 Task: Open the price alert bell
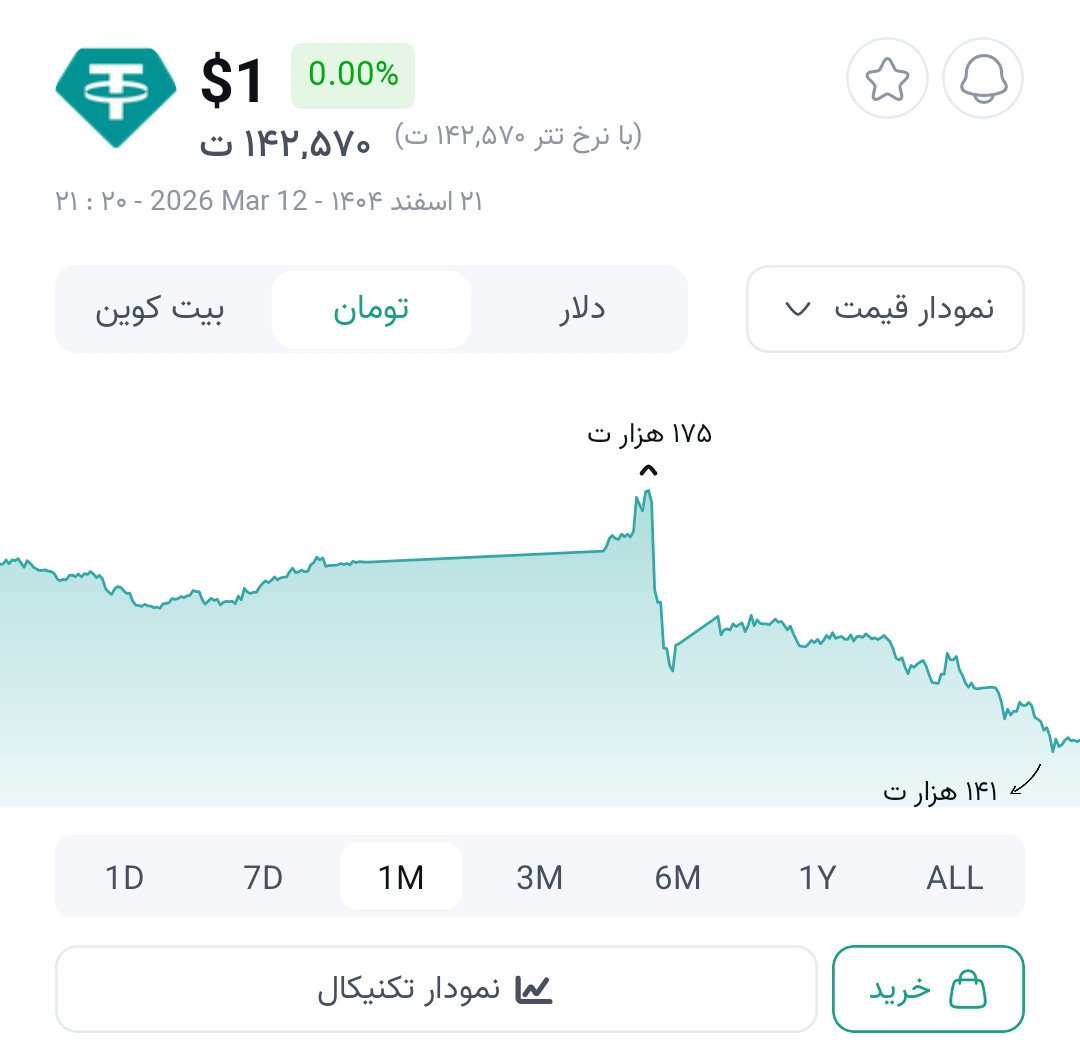click(x=983, y=79)
